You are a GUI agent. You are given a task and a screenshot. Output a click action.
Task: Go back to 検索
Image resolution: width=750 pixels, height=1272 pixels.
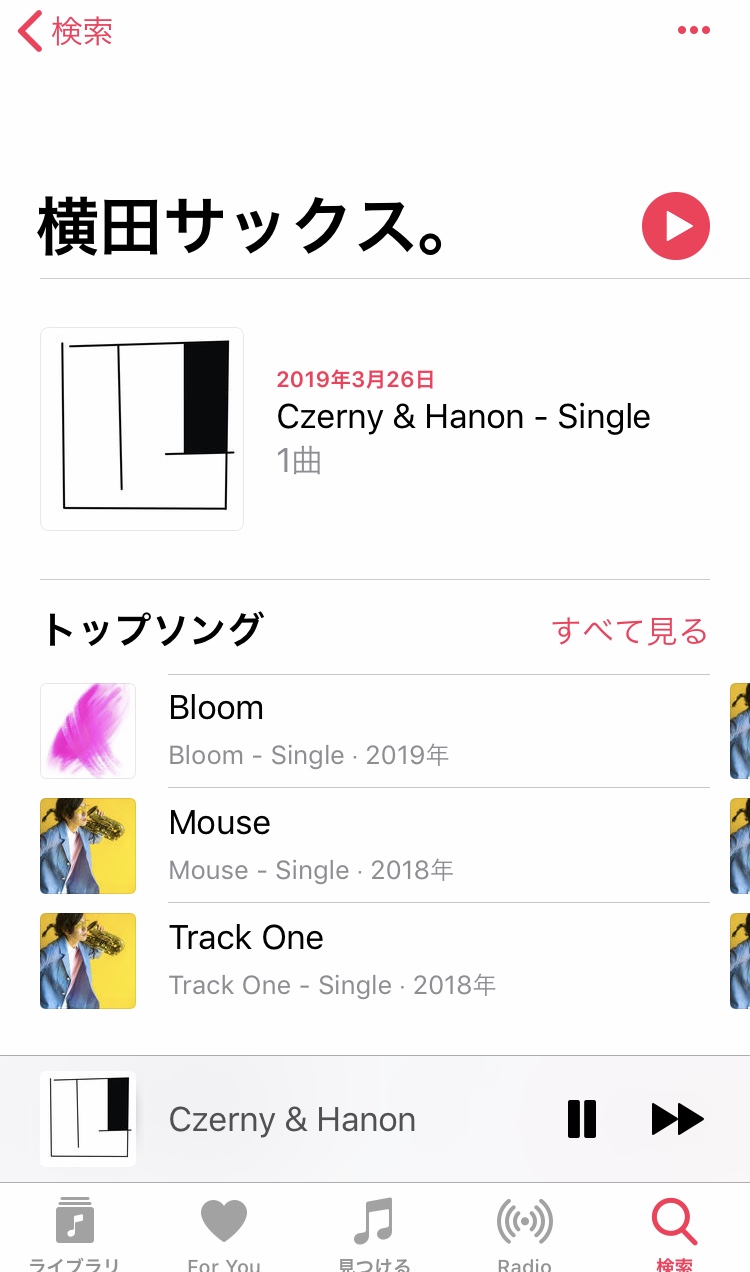66,31
